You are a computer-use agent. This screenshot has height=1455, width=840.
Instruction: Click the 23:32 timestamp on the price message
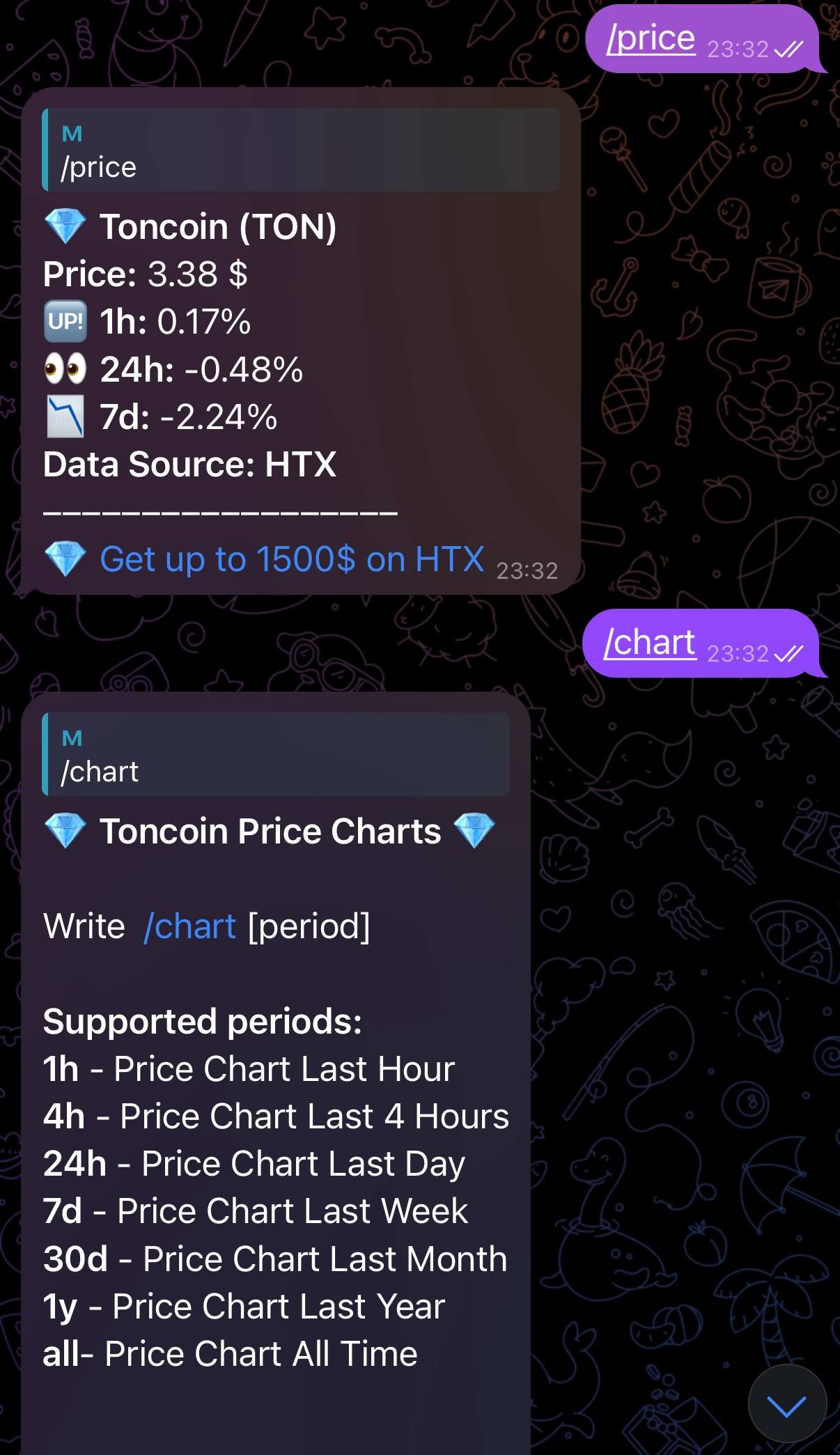tap(527, 571)
